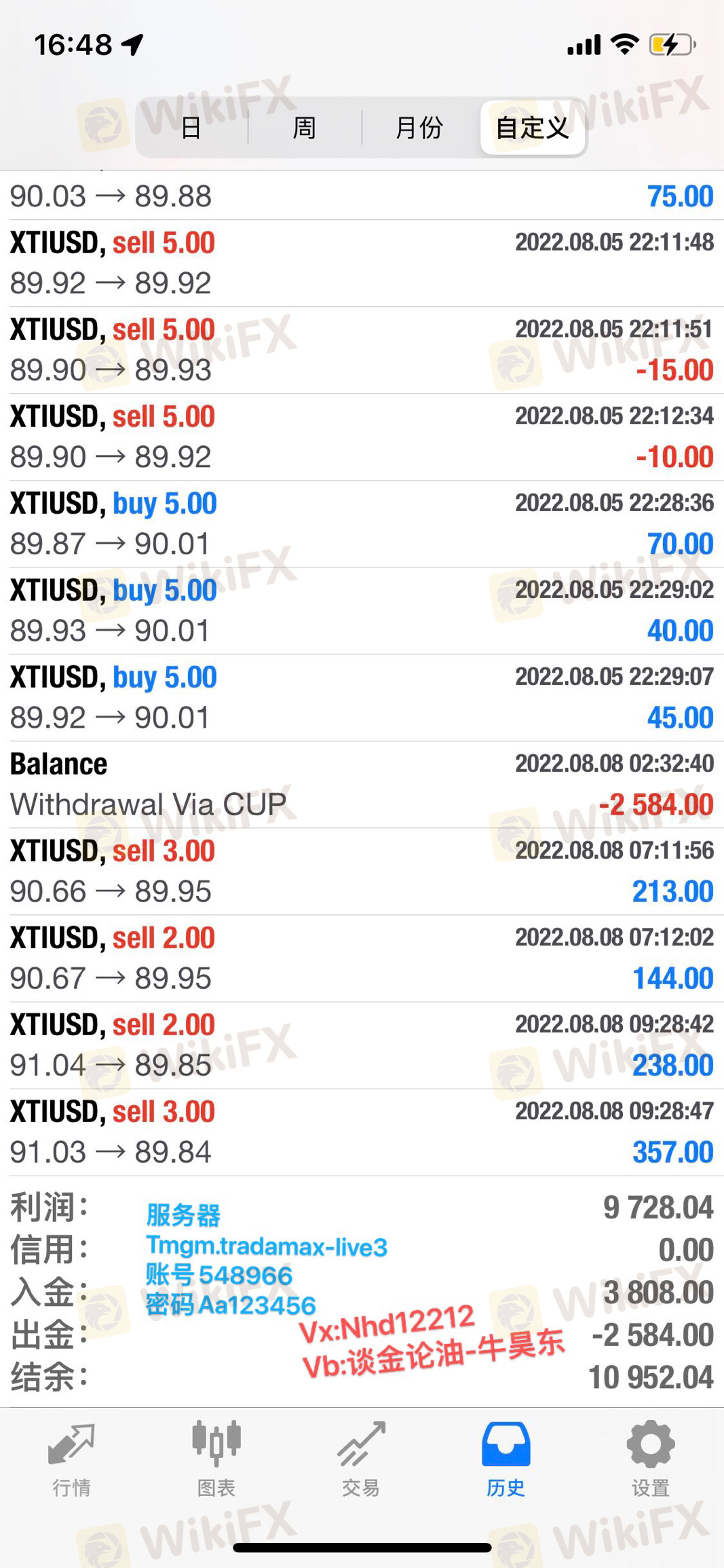View the XTIUSD buy trade with 70.00 profit
Image resolution: width=724 pixels, height=1568 pixels.
click(362, 524)
